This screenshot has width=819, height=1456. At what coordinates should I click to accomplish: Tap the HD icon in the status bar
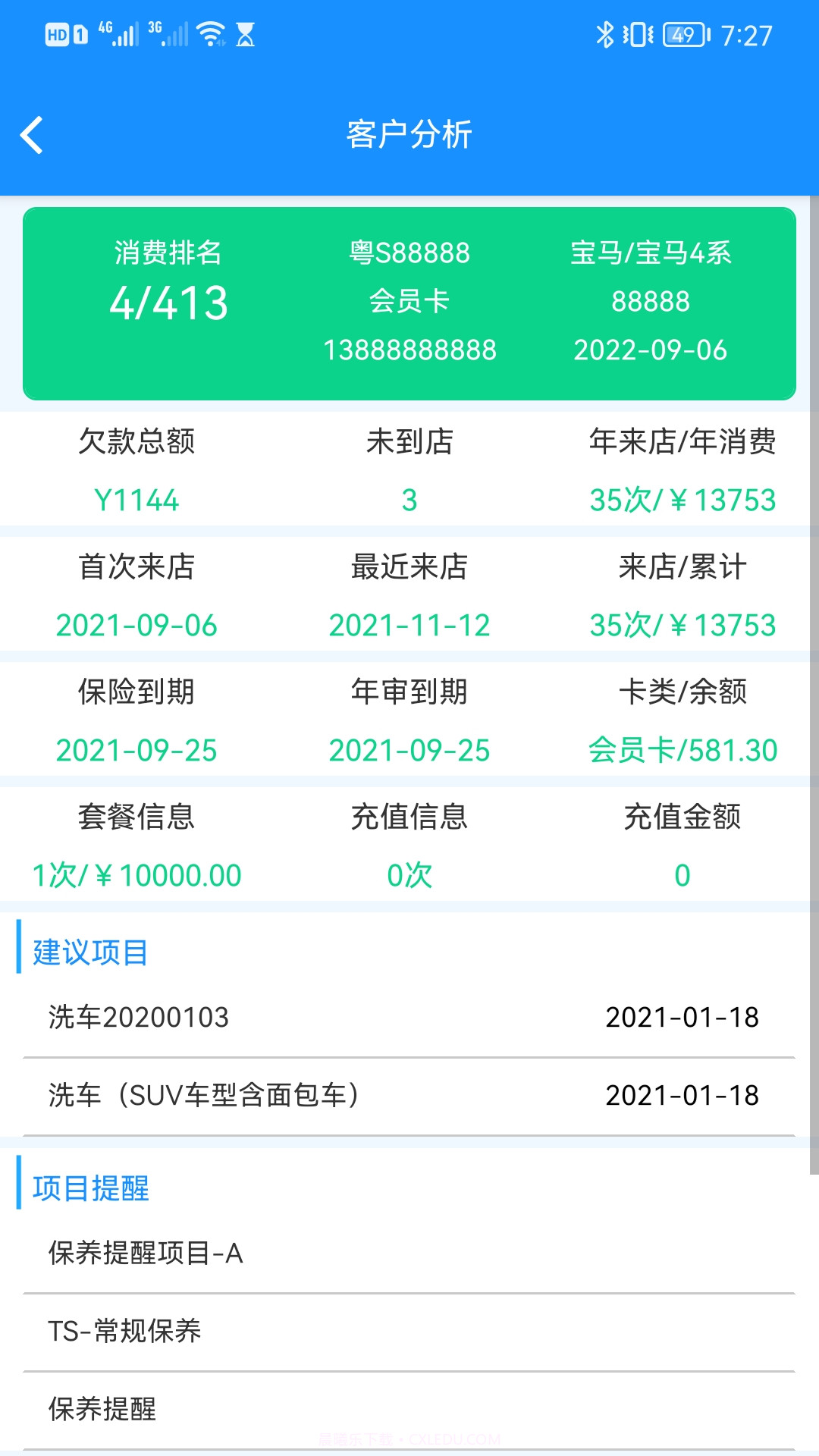tap(55, 33)
